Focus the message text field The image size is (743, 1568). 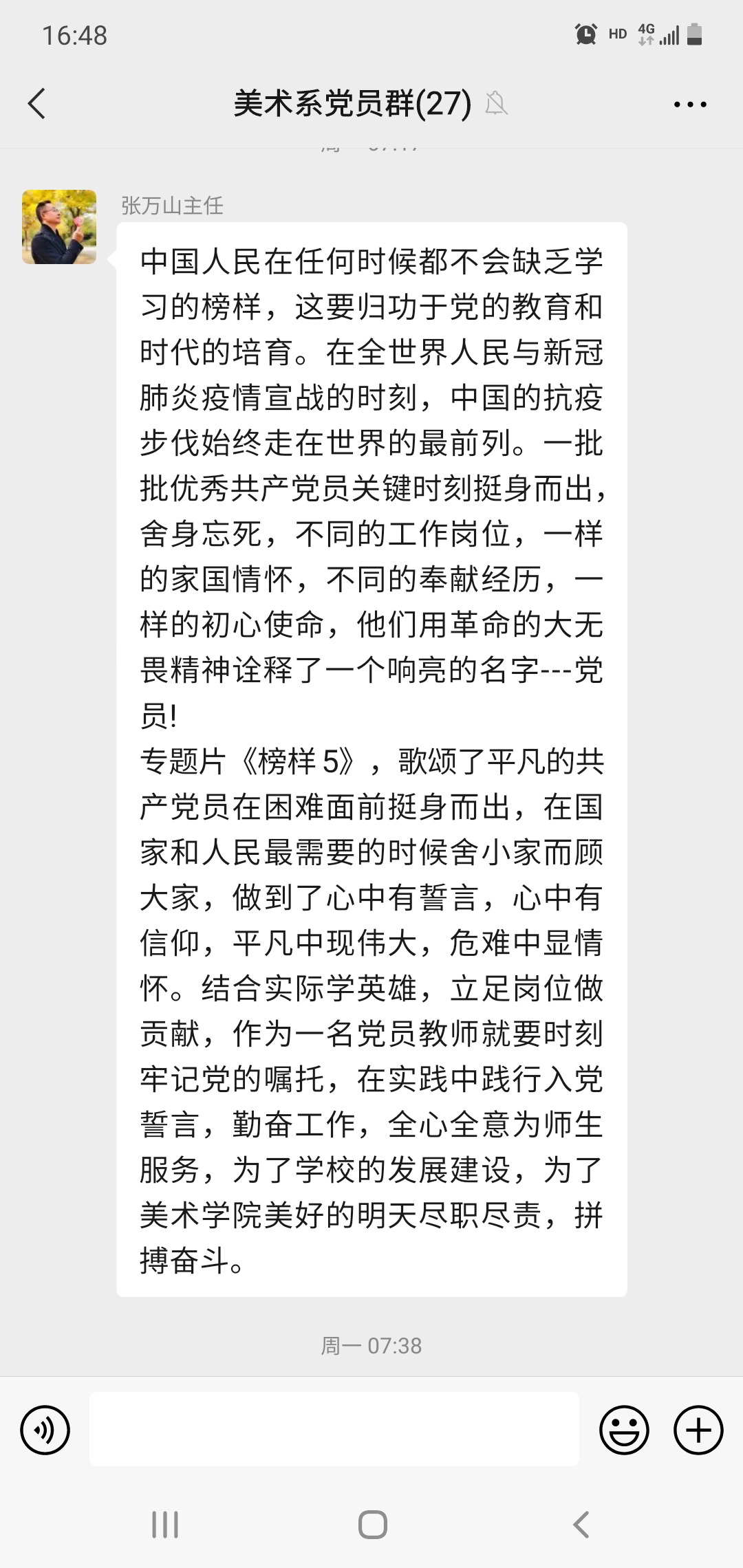pyautogui.click(x=334, y=1429)
